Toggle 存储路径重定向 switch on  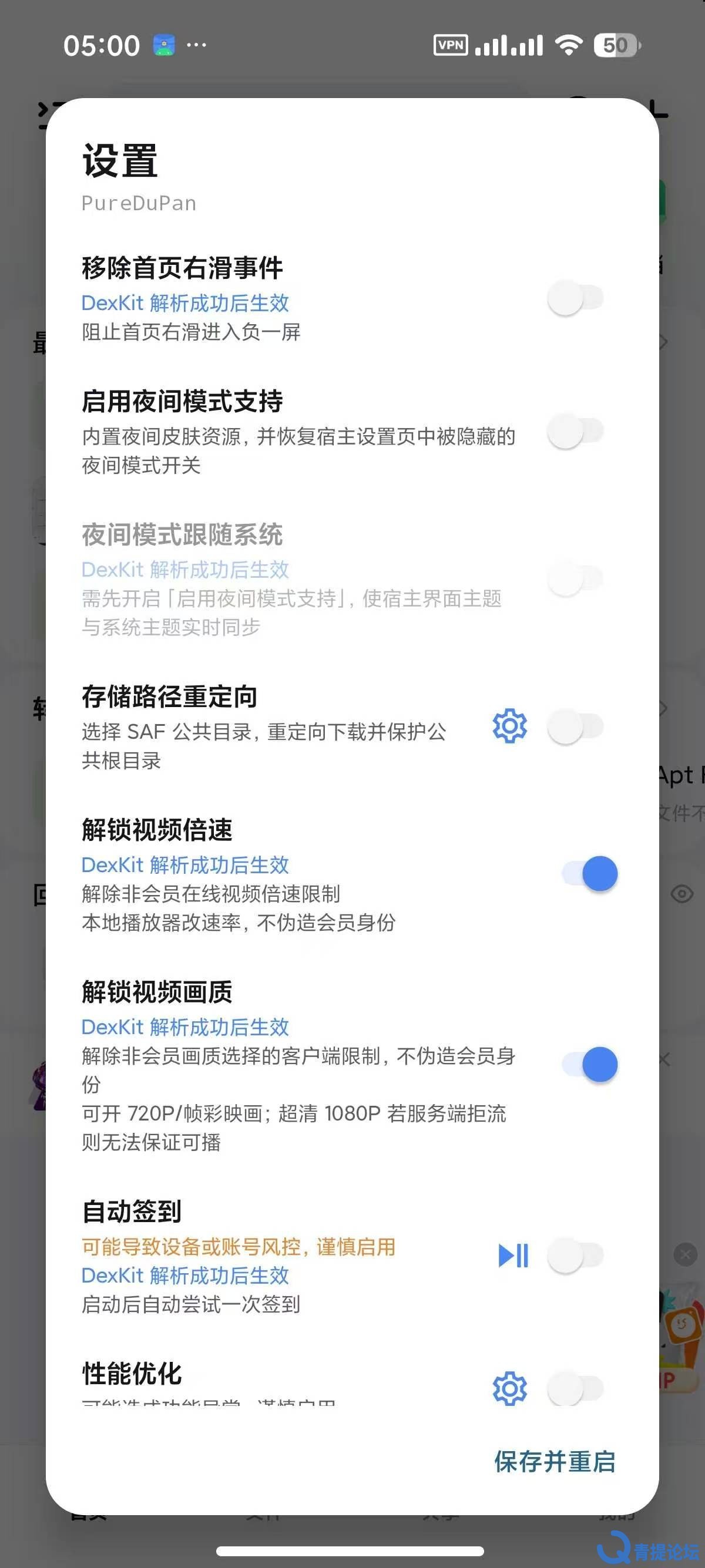pyautogui.click(x=575, y=726)
